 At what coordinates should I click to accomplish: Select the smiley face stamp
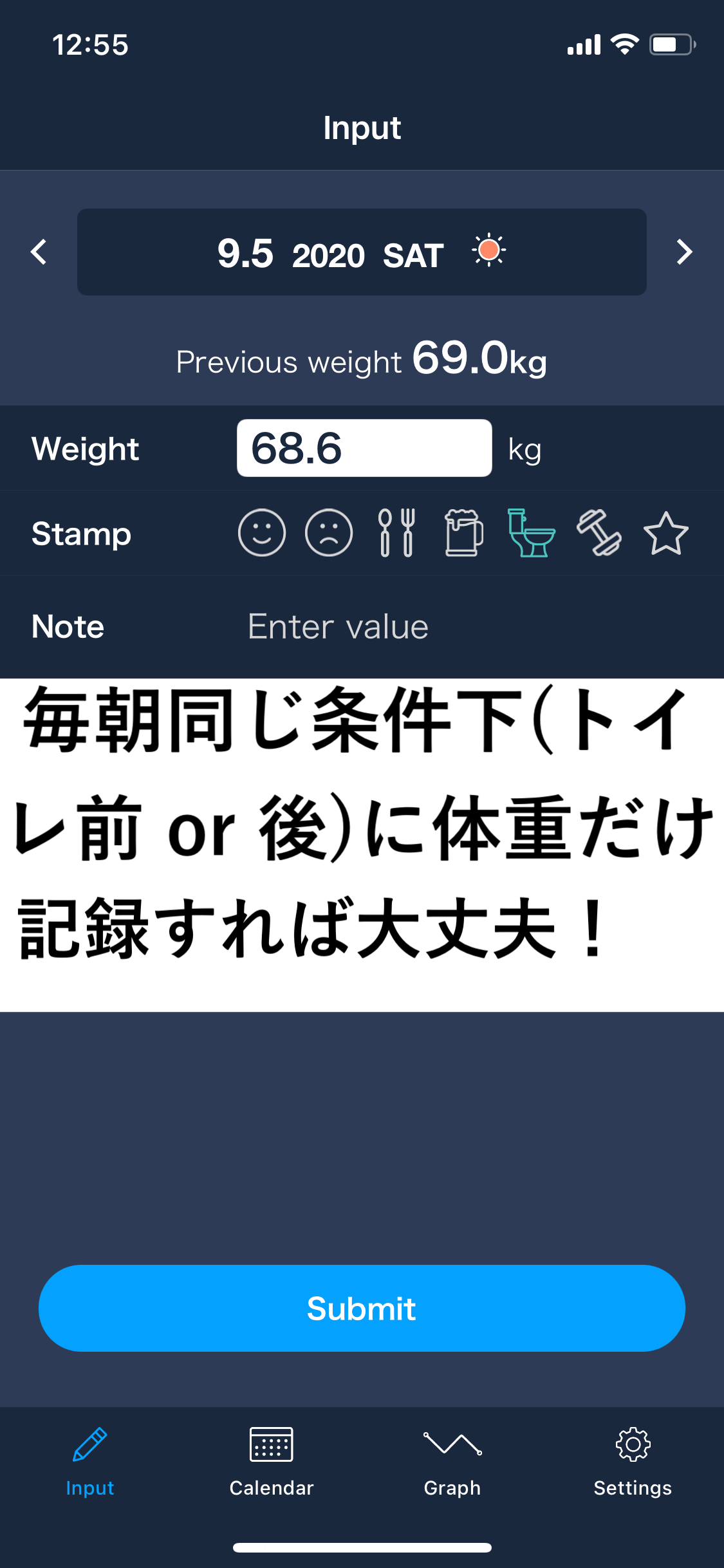tap(261, 533)
